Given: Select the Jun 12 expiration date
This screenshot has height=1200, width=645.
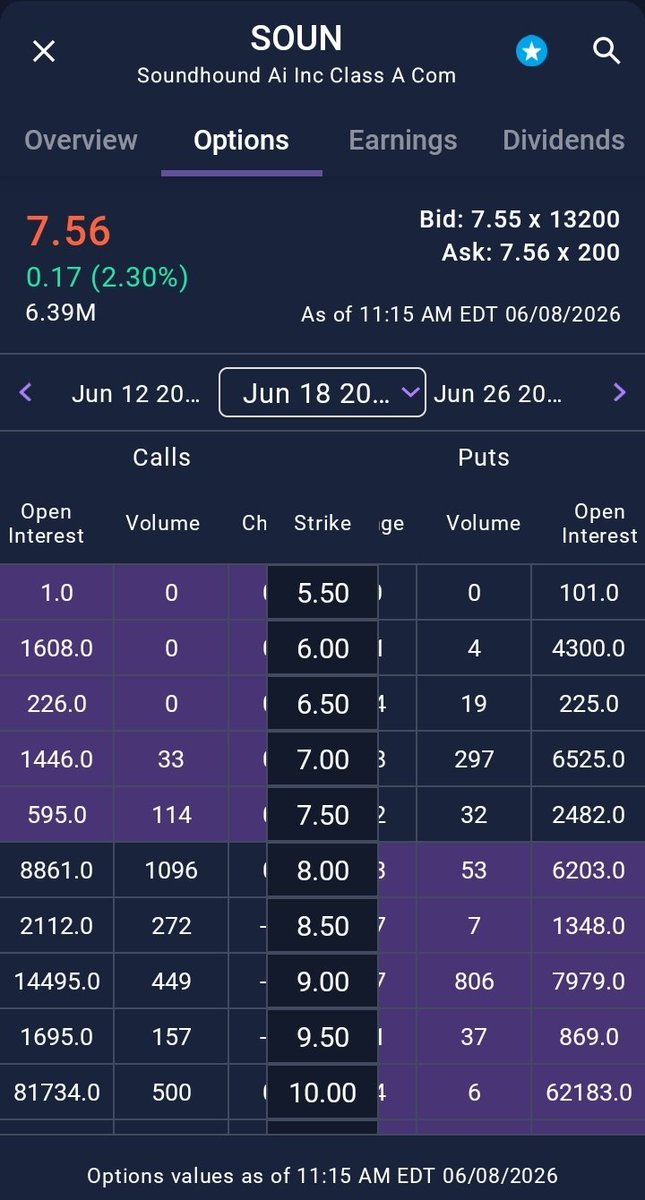Looking at the screenshot, I should pyautogui.click(x=136, y=393).
